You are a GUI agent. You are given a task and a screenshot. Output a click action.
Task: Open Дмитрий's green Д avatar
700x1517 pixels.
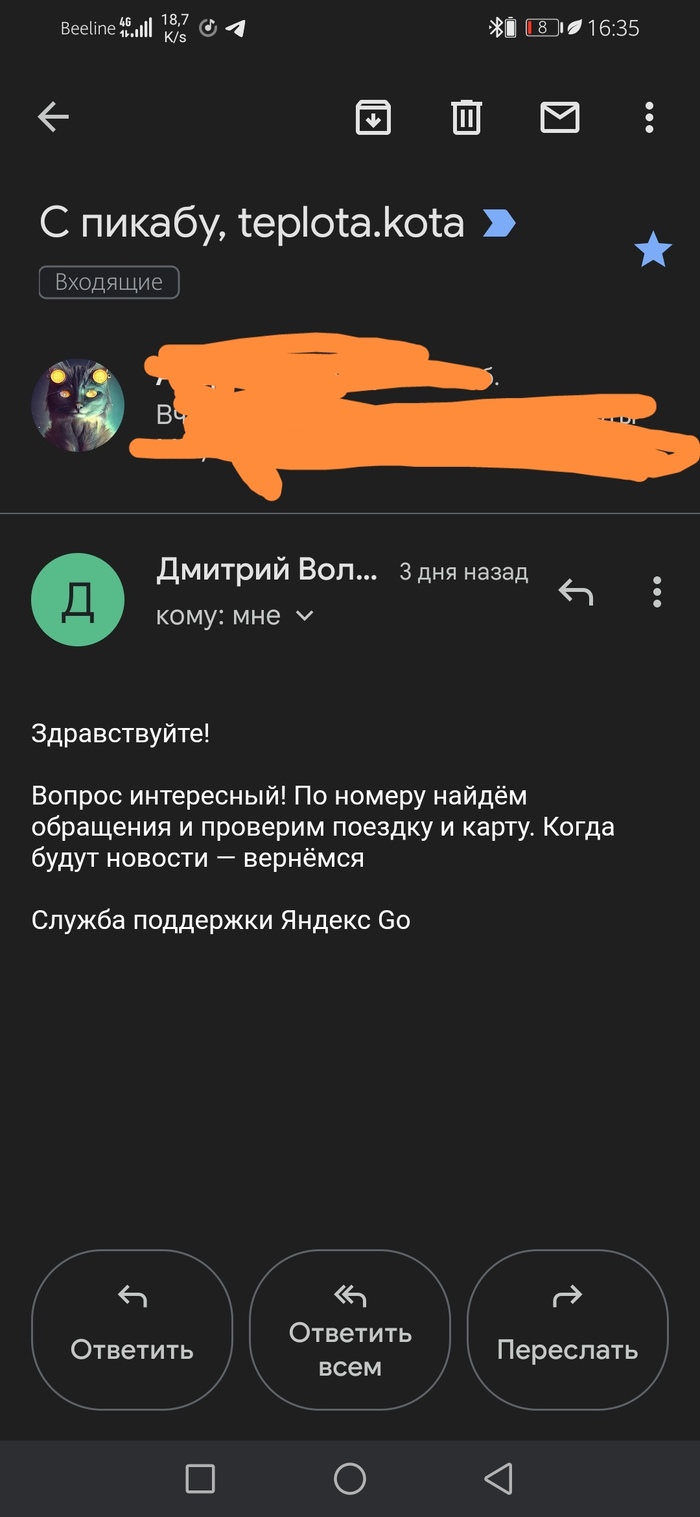tap(78, 599)
